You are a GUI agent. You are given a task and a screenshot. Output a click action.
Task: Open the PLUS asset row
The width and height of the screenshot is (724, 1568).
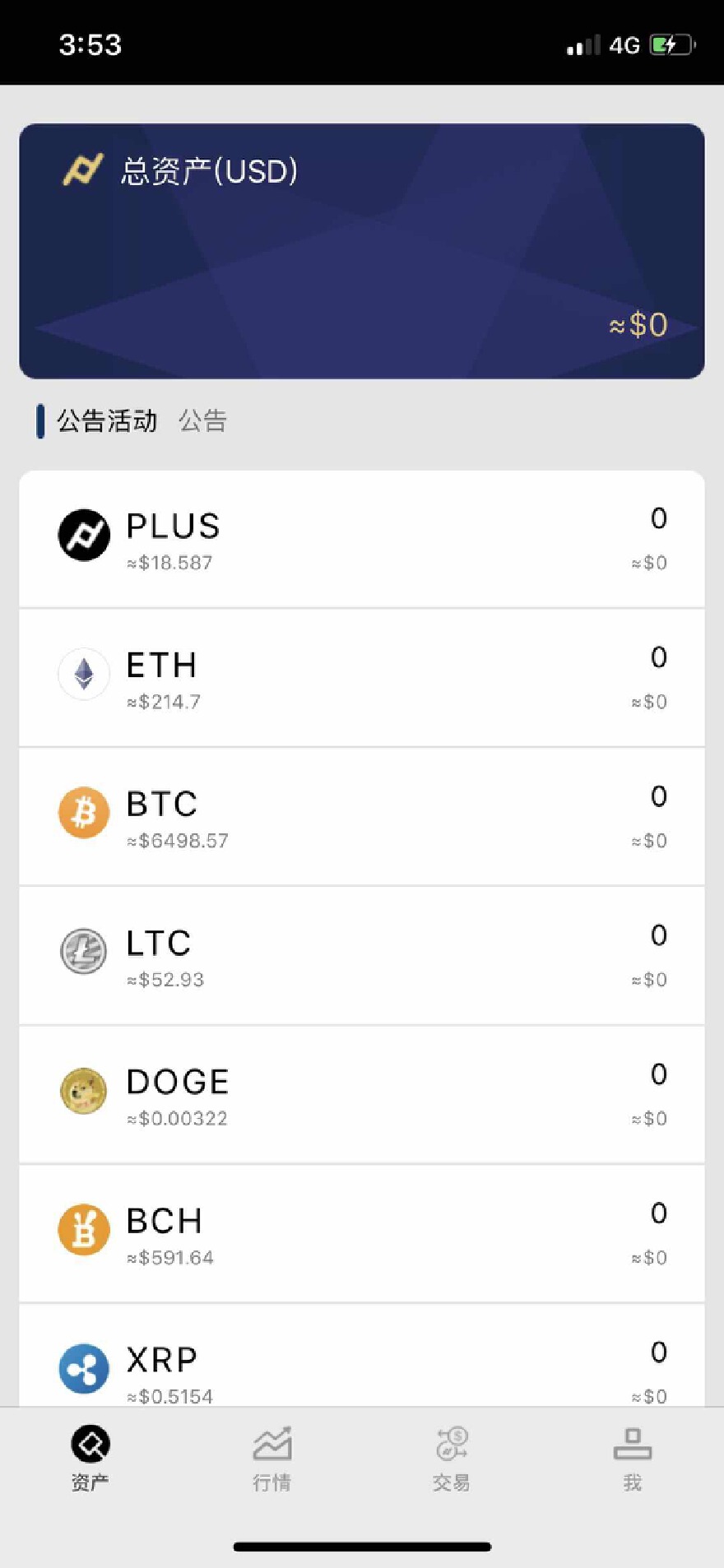click(x=362, y=540)
